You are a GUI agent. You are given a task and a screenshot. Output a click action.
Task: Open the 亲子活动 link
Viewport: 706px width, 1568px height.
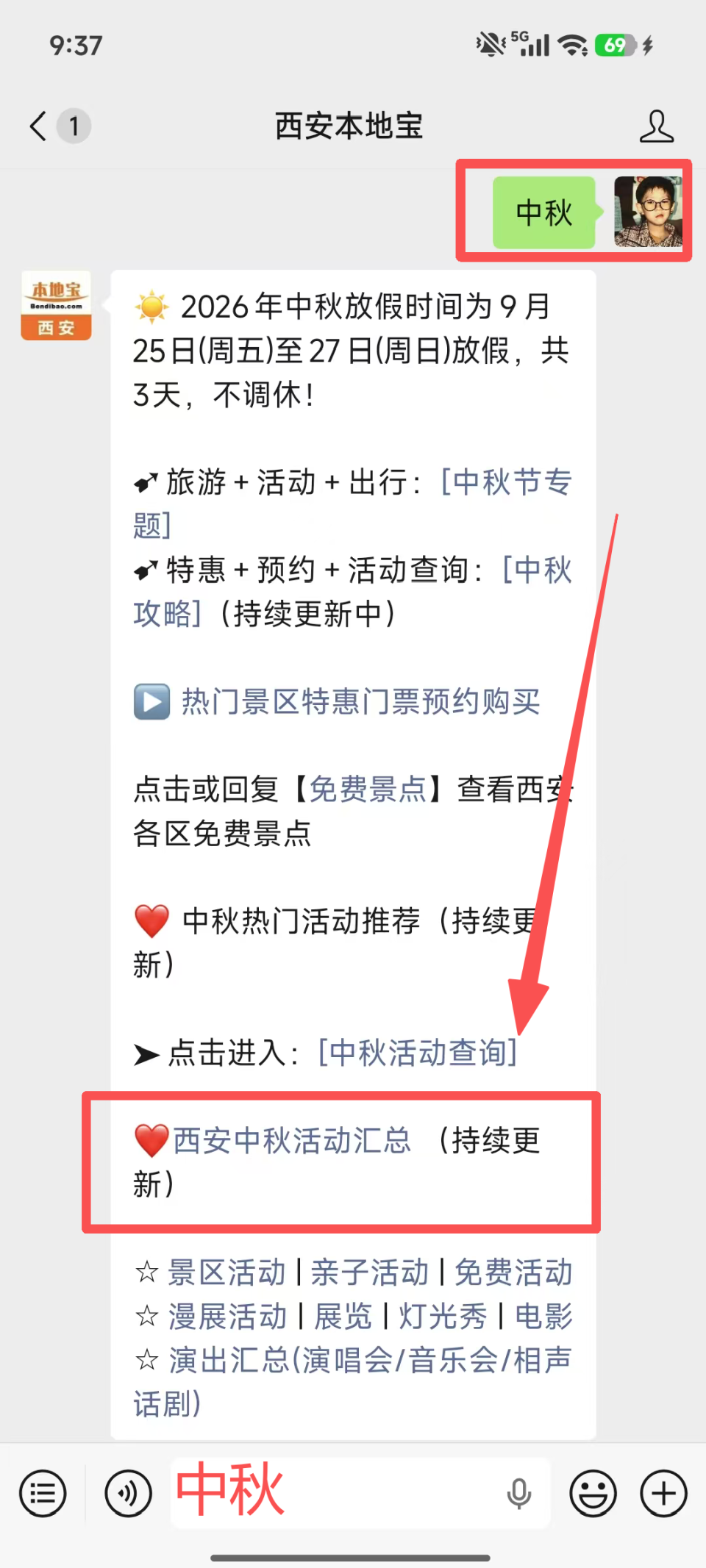(x=370, y=1272)
